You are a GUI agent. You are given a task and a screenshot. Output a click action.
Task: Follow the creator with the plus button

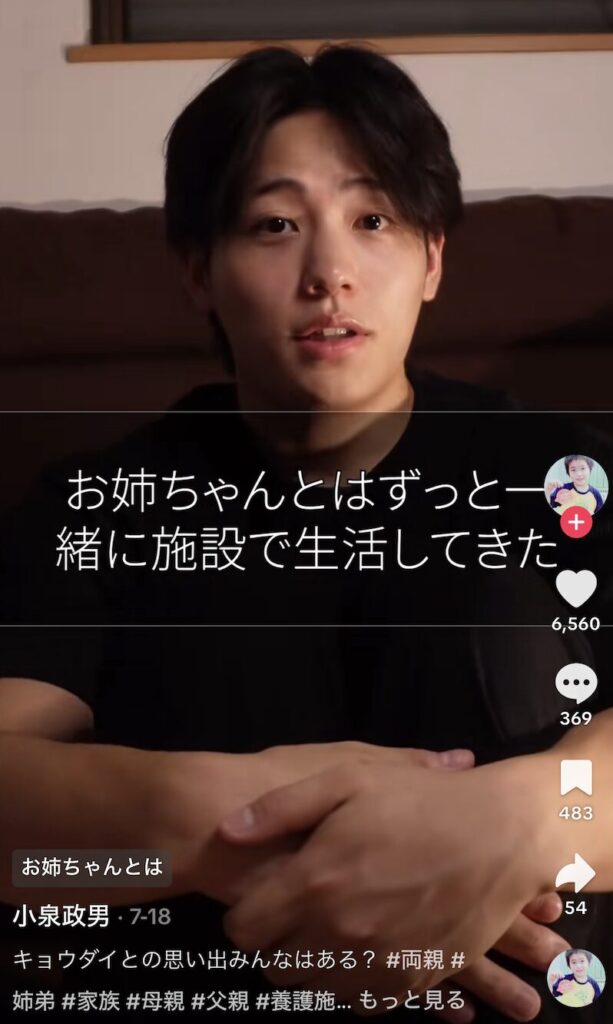click(576, 522)
